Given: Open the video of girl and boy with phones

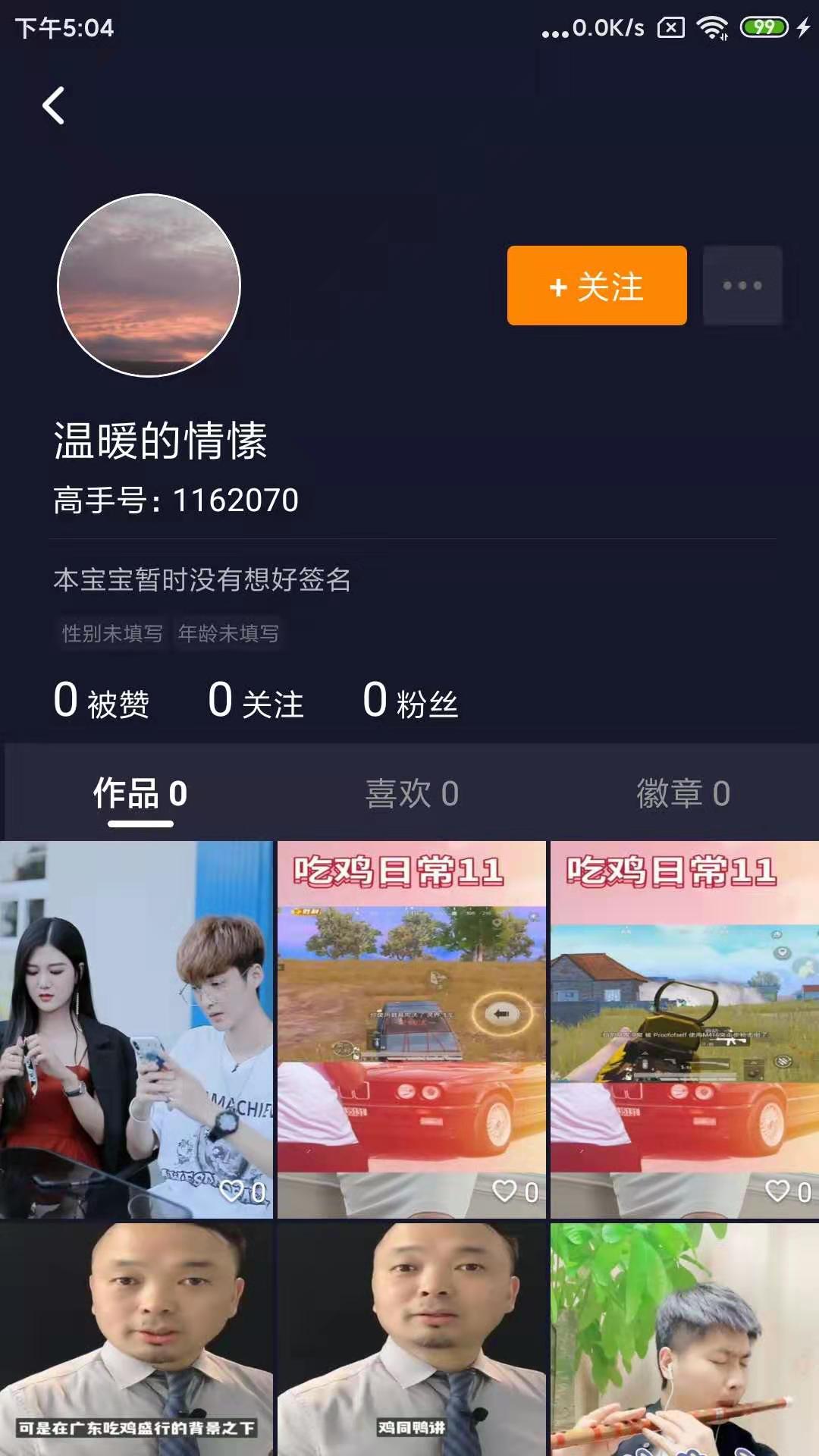Looking at the screenshot, I should pos(136,1029).
